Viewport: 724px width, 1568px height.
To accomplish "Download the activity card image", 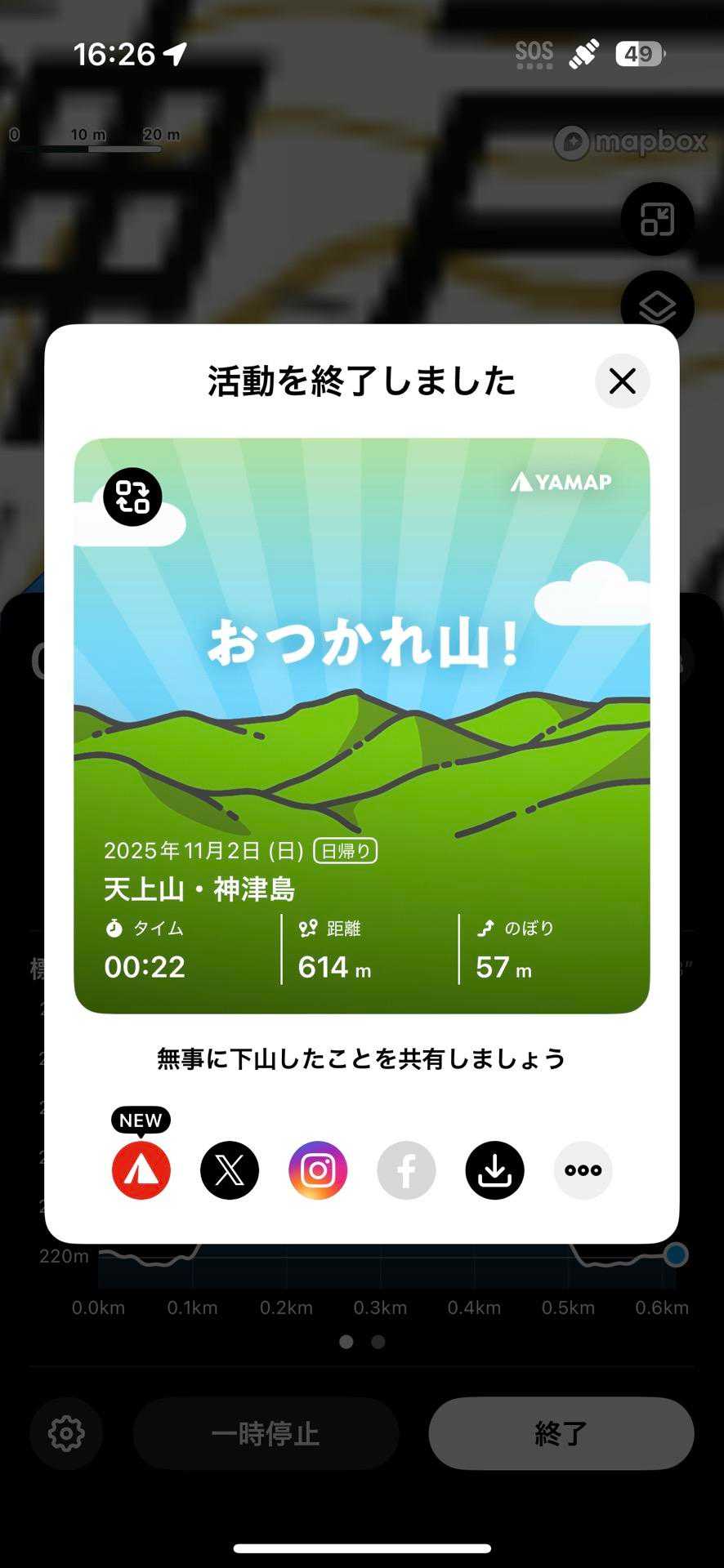I will point(494,1170).
